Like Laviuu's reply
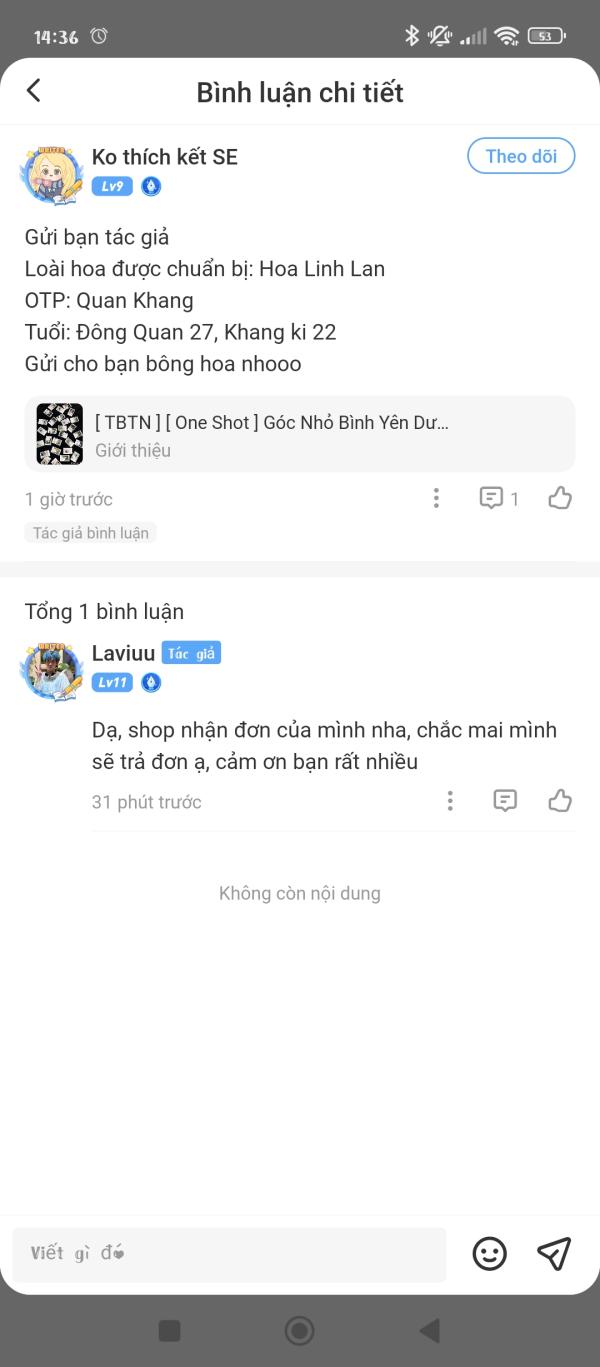The image size is (600, 1367). [x=560, y=800]
